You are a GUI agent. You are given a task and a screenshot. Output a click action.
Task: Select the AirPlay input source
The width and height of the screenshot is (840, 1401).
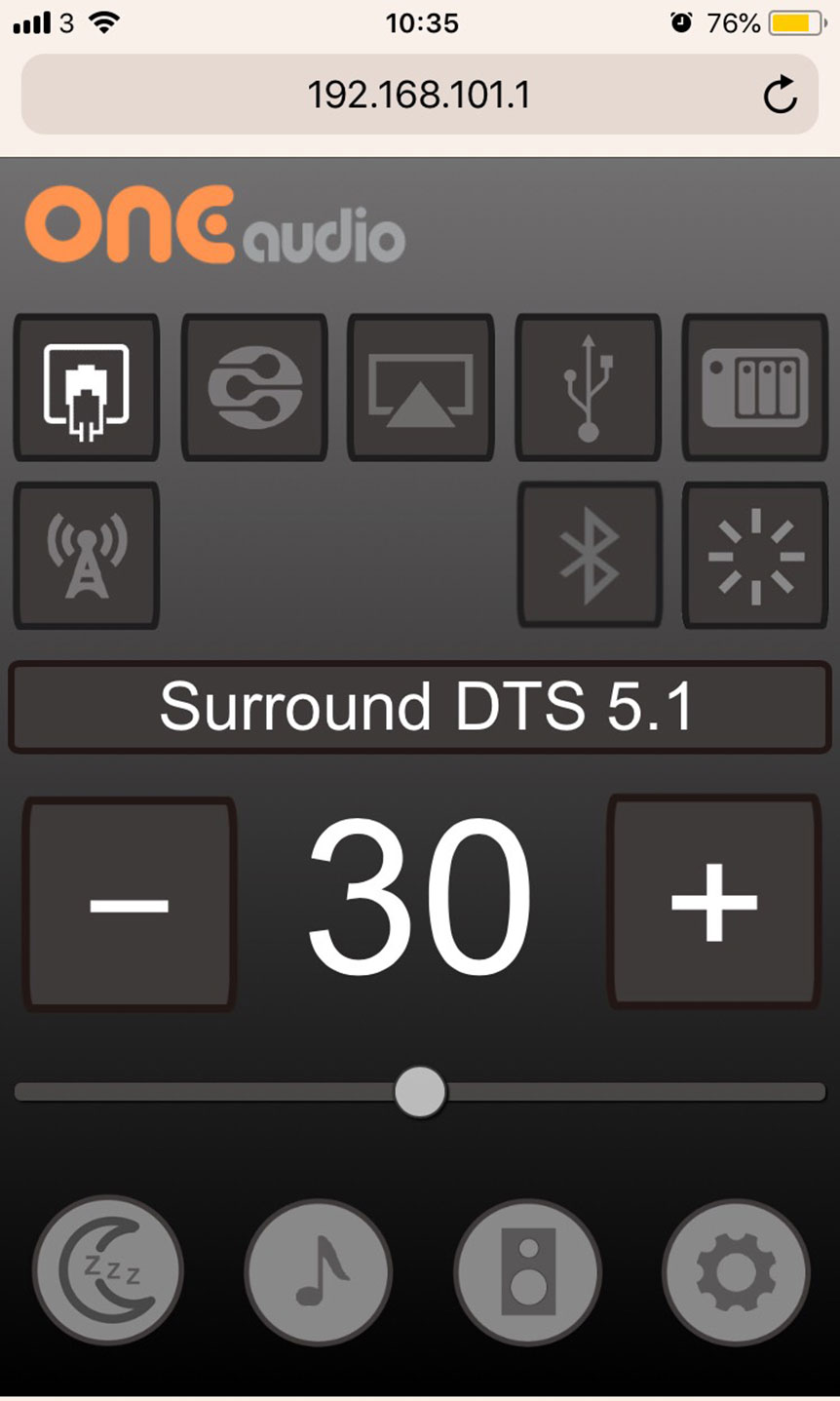coord(420,388)
